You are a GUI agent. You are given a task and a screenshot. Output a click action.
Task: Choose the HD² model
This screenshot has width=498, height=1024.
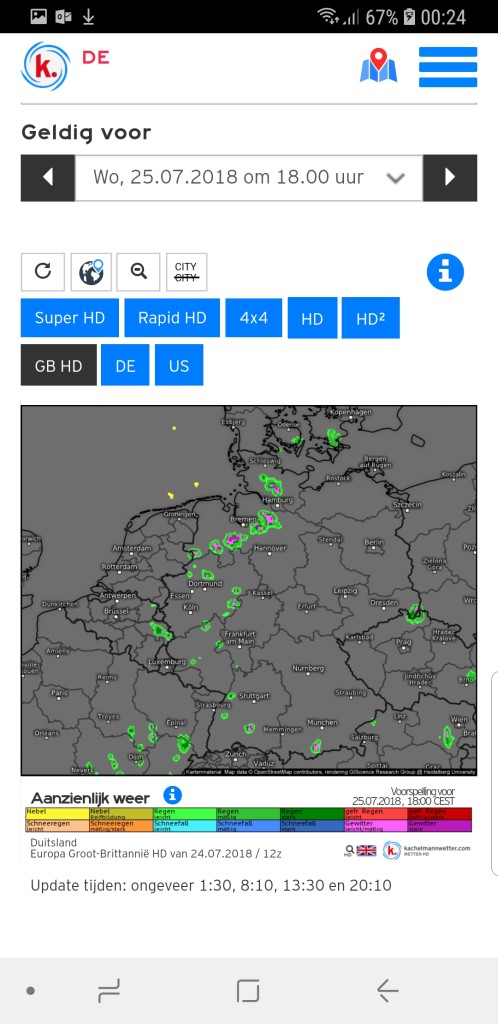point(370,318)
